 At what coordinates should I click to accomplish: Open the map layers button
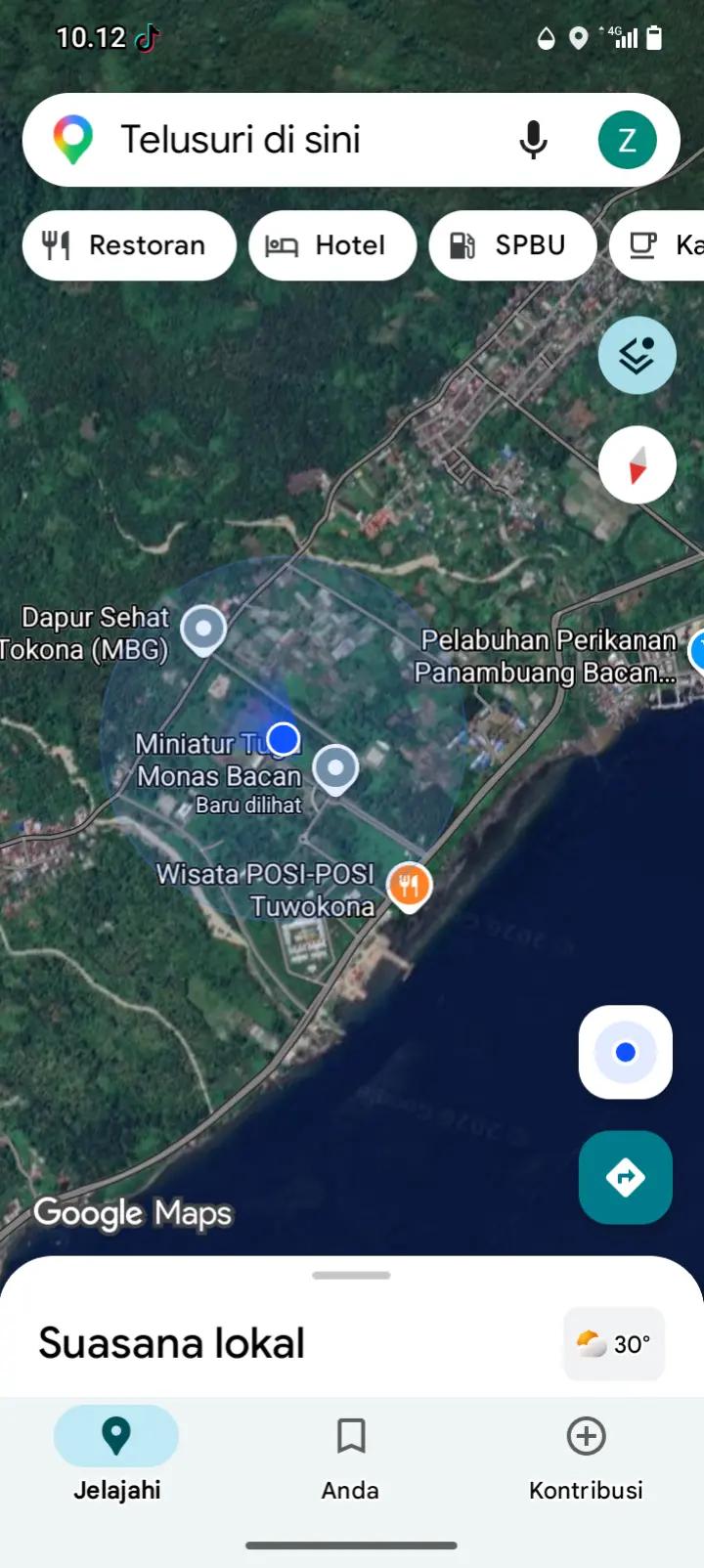tap(637, 355)
